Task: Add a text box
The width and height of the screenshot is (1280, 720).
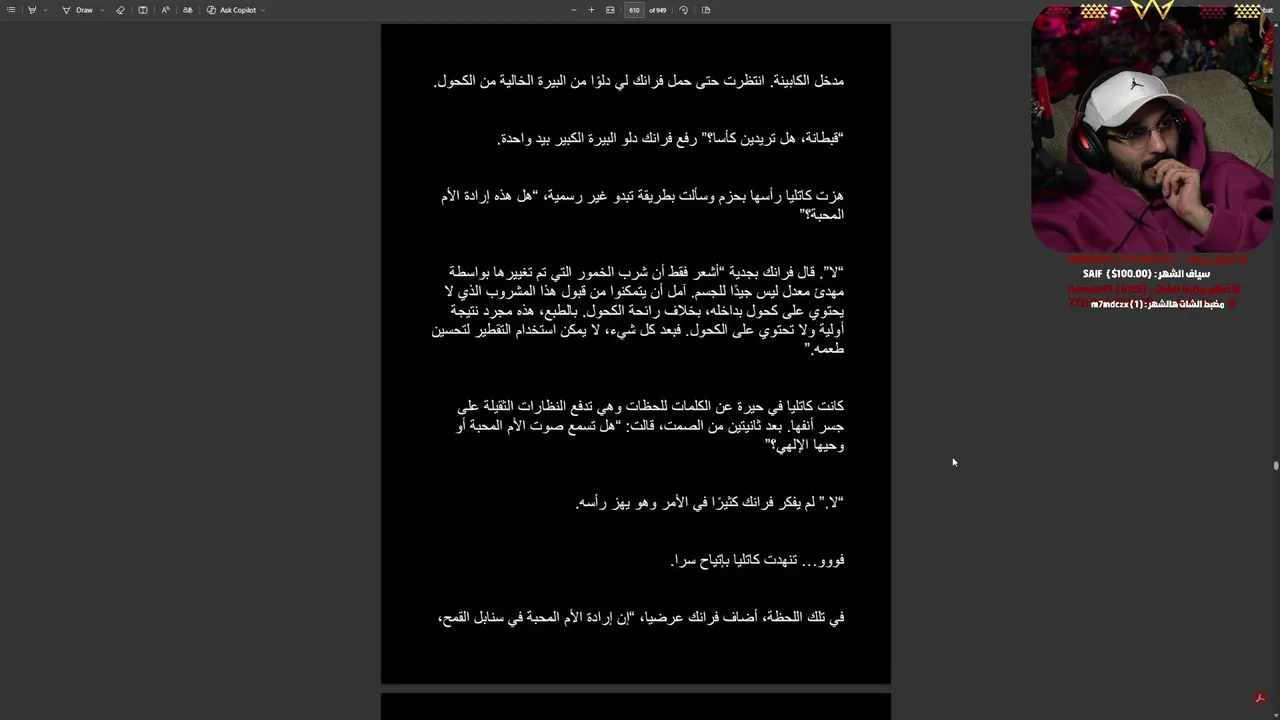Action: [142, 10]
